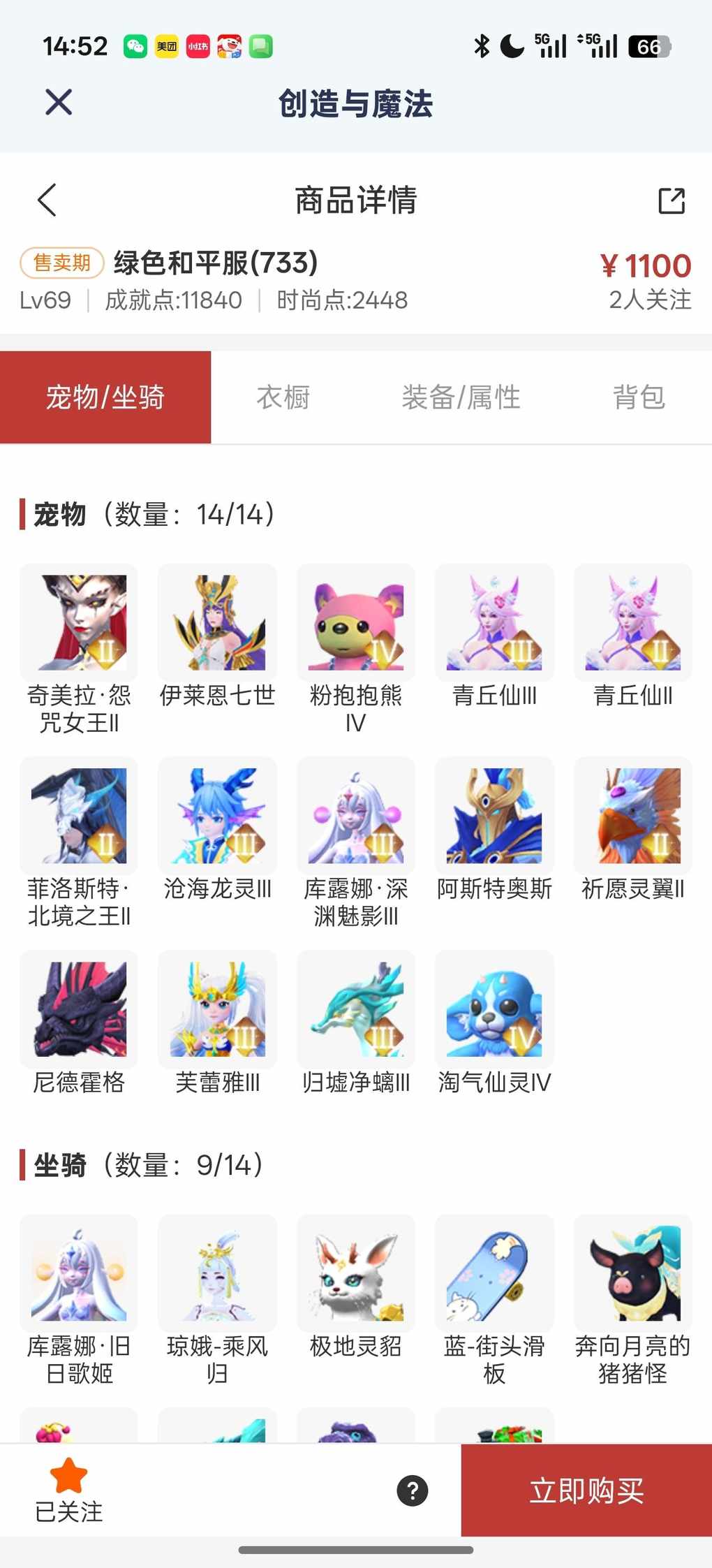
Task: View pet 奇美拉·怨咒女王II
Action: (79, 623)
